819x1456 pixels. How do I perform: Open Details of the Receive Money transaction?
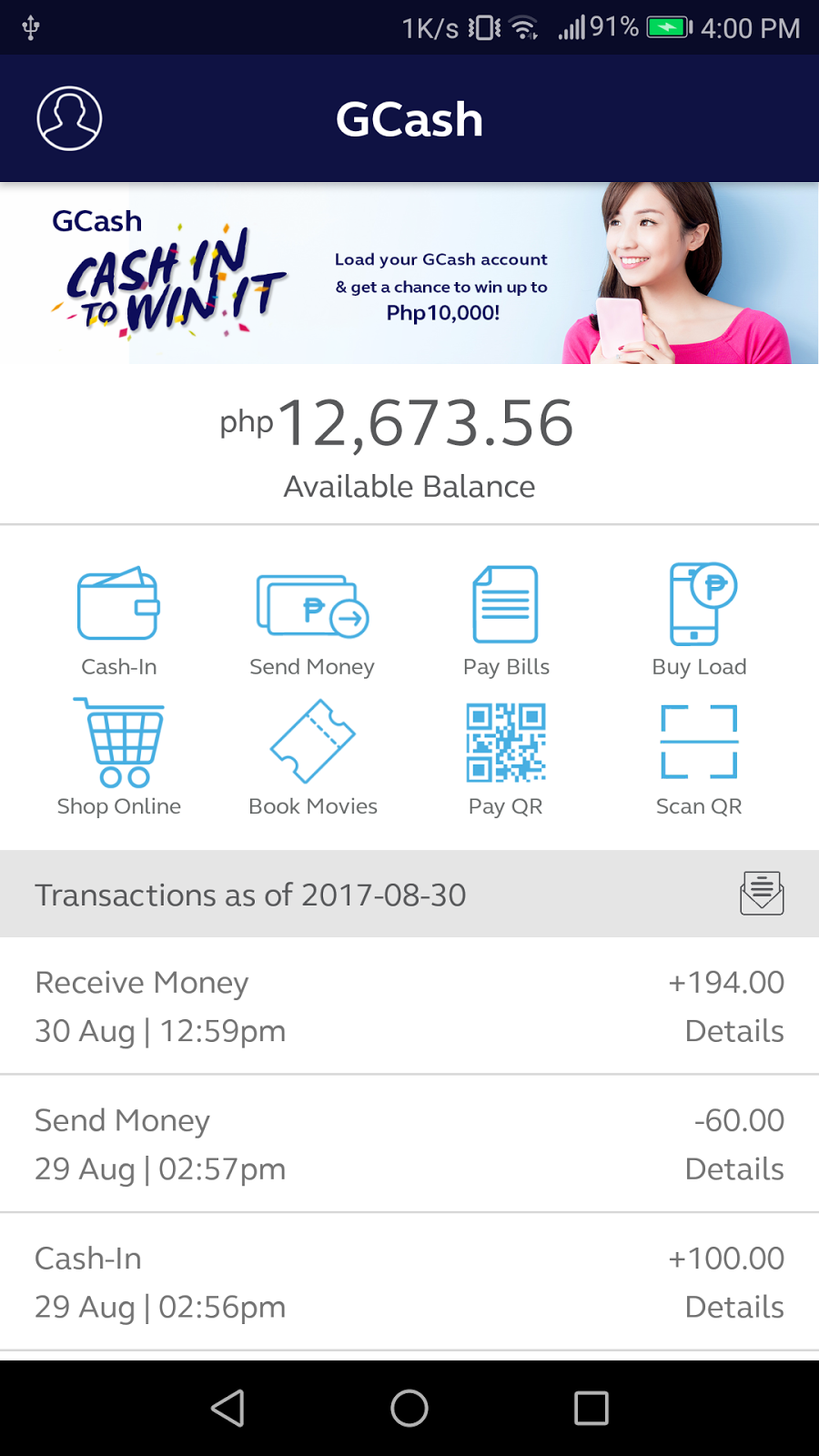(733, 1030)
